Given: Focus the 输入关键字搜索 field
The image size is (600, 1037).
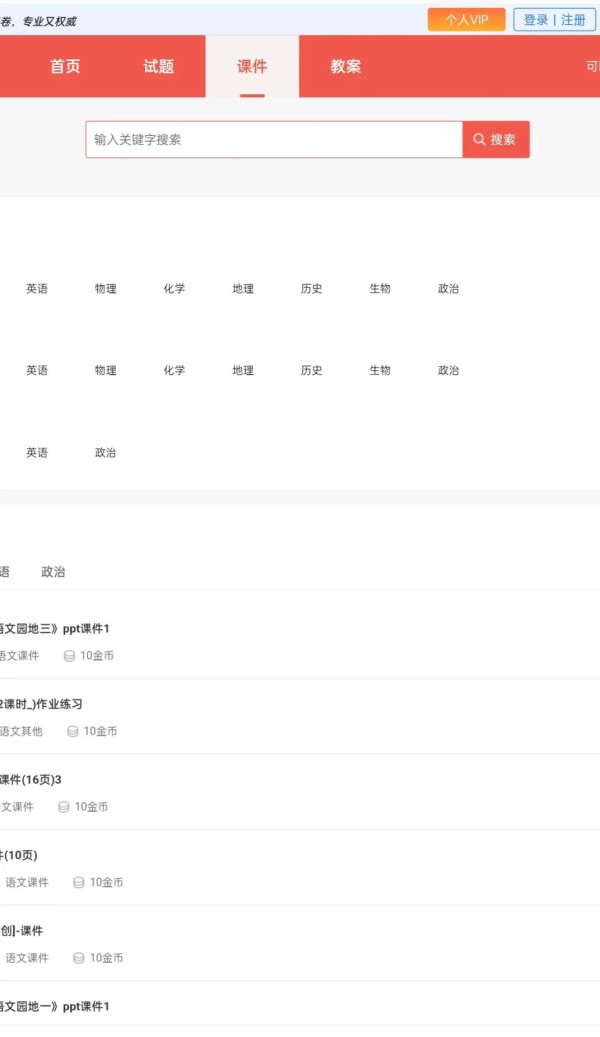Looking at the screenshot, I should coord(273,140).
